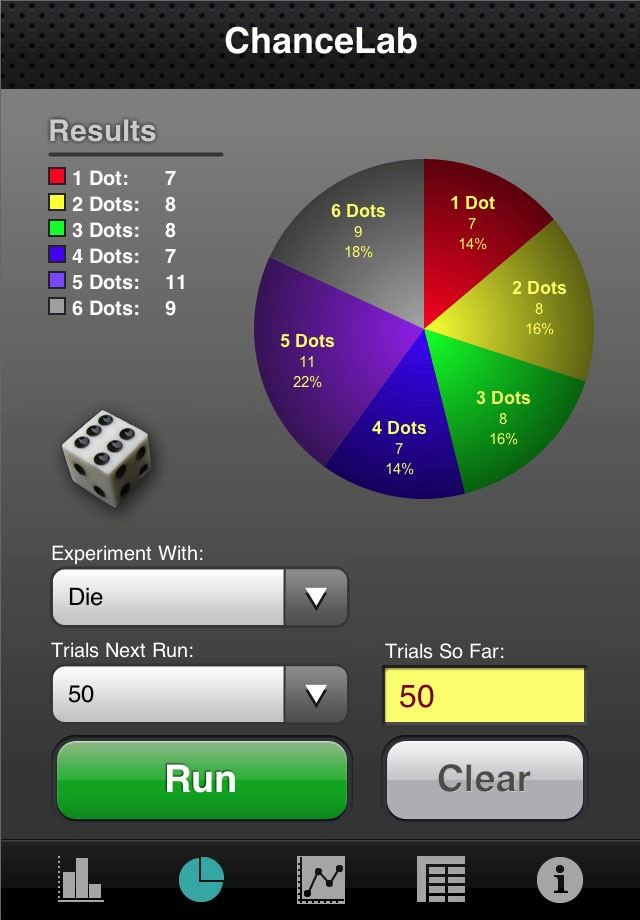Select the pie chart tab
Screen dimensions: 640x920
[201, 878]
